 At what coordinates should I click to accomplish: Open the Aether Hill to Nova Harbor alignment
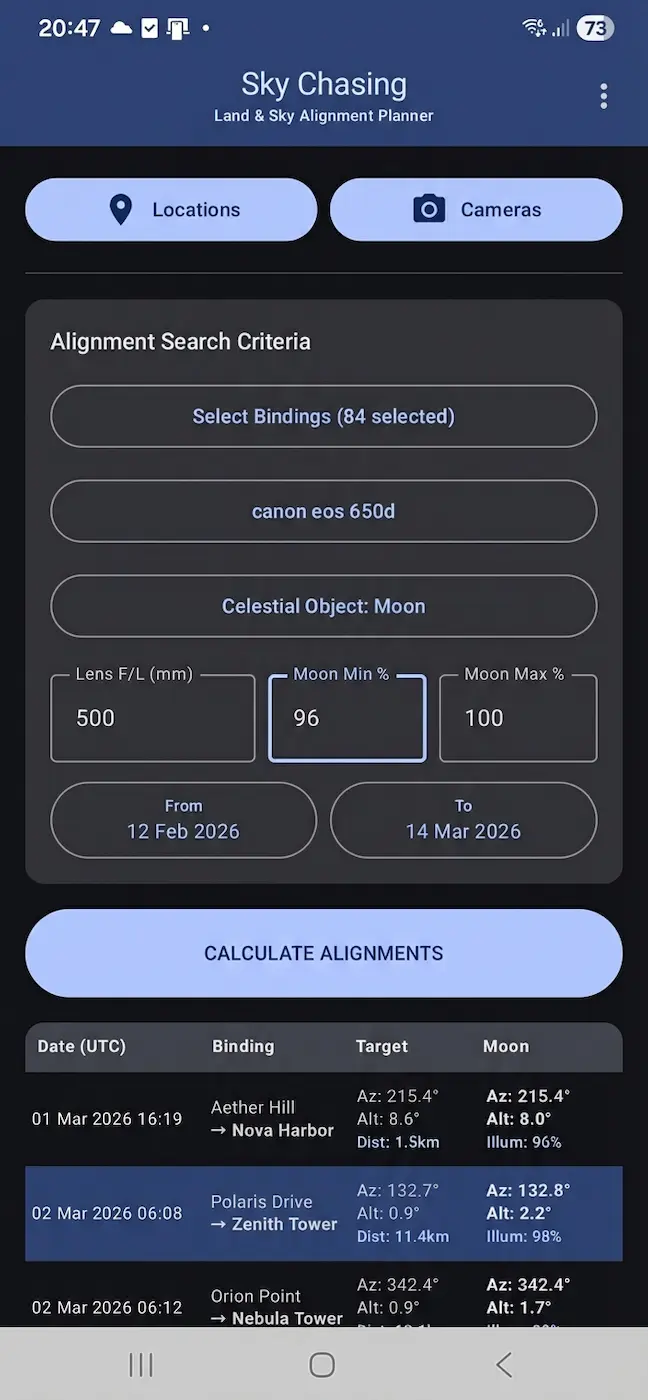click(x=323, y=1119)
